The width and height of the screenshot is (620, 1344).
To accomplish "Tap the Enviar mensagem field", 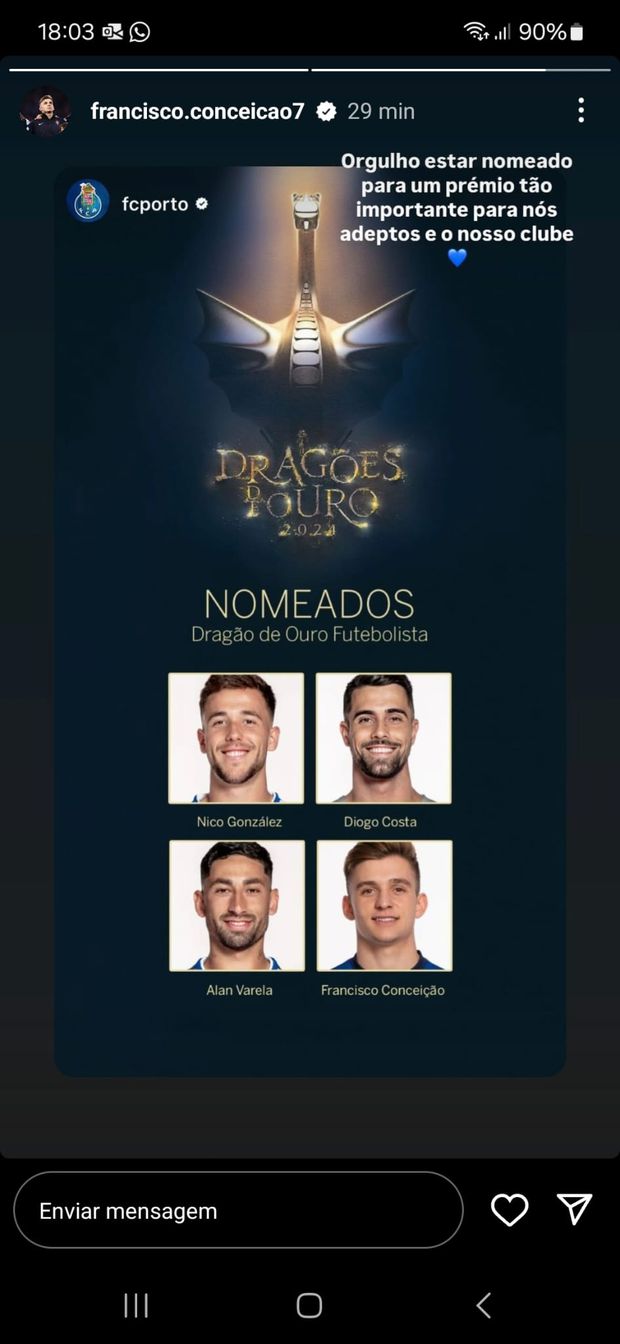I will pos(238,1211).
